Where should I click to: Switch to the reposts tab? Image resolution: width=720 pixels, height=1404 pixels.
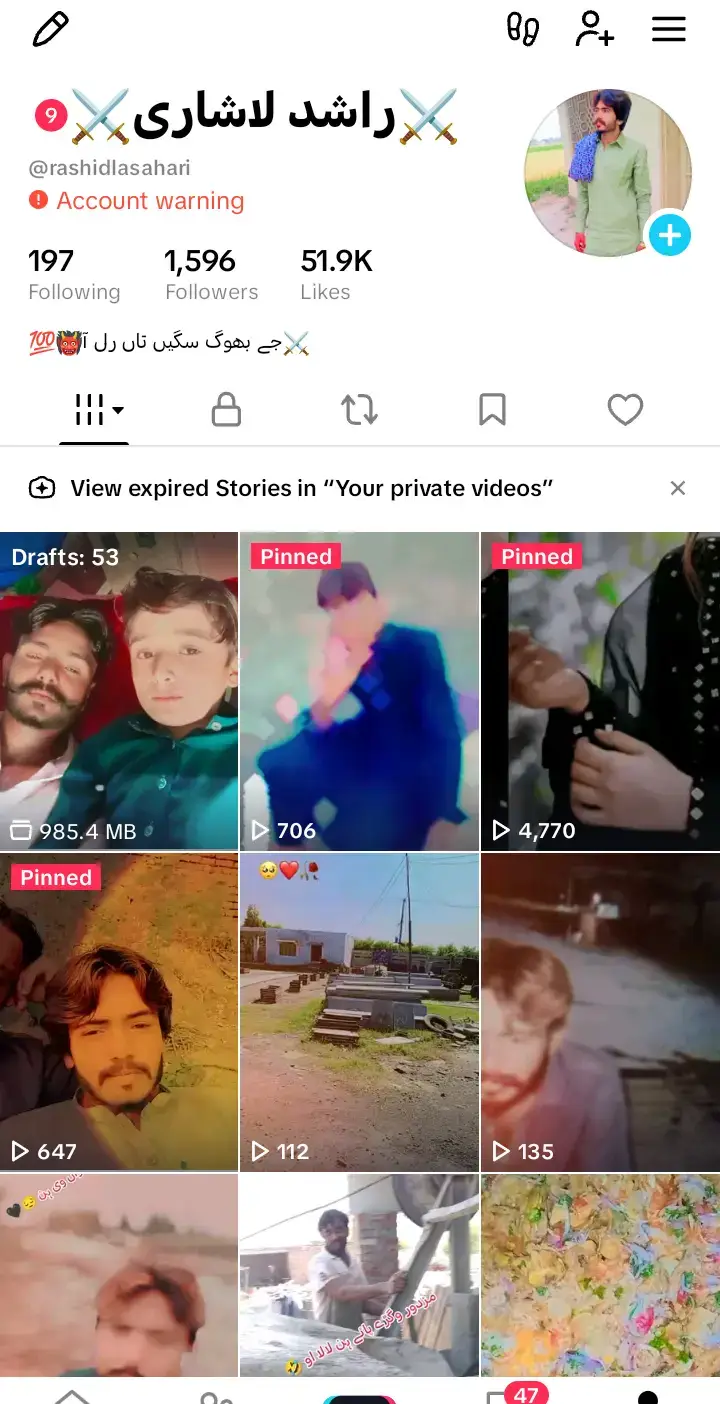[x=359, y=410]
